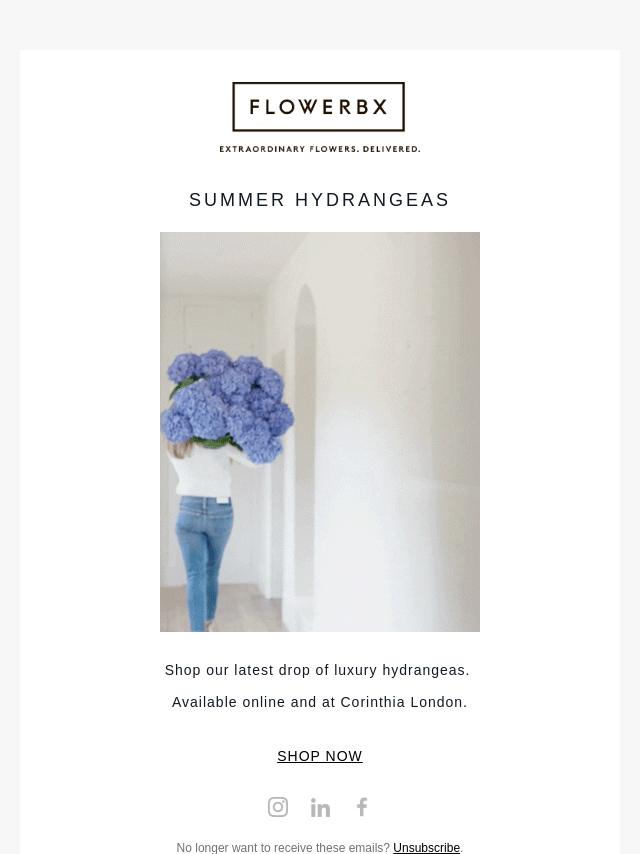The image size is (640, 854).
Task: Tap the SHOP NOW link
Action: click(319, 756)
